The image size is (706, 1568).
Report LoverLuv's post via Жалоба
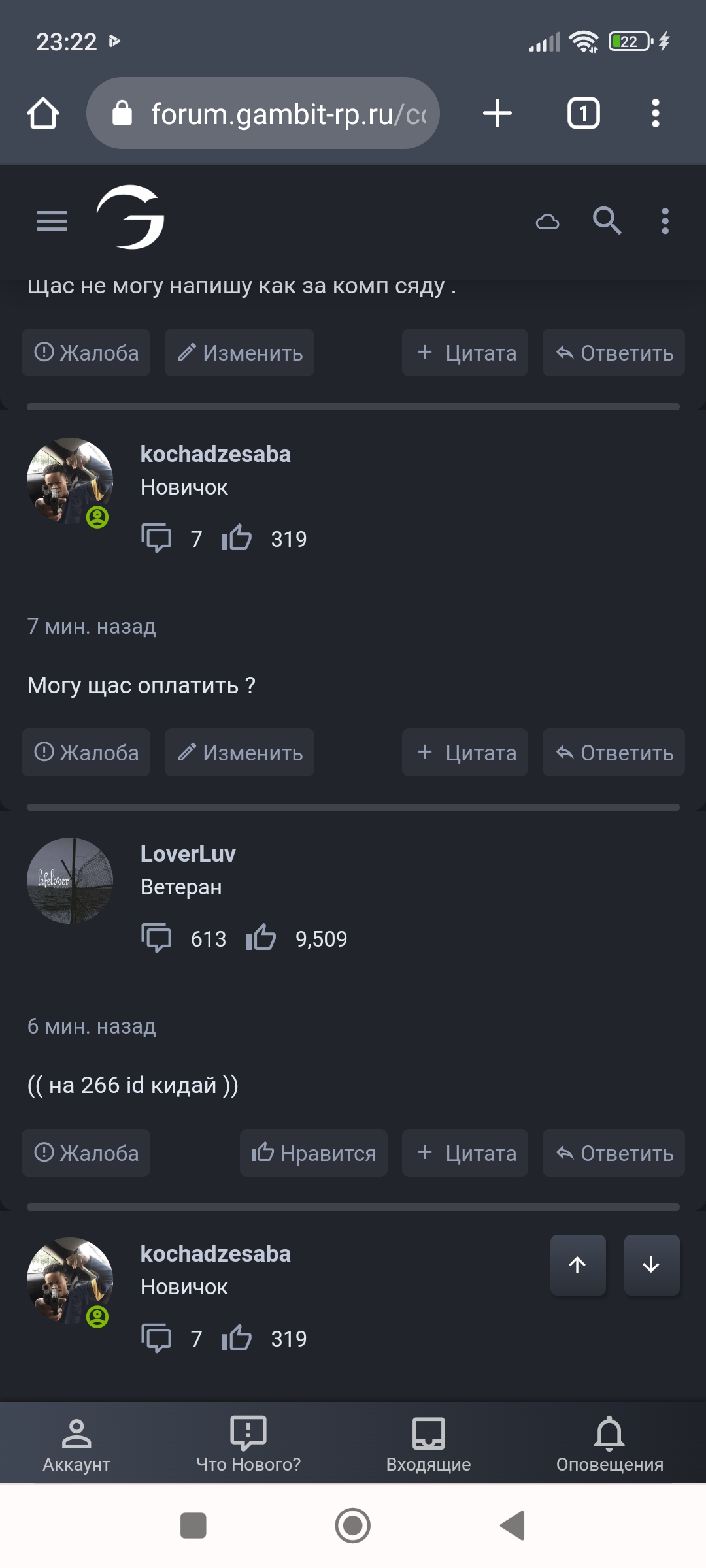(x=86, y=1153)
